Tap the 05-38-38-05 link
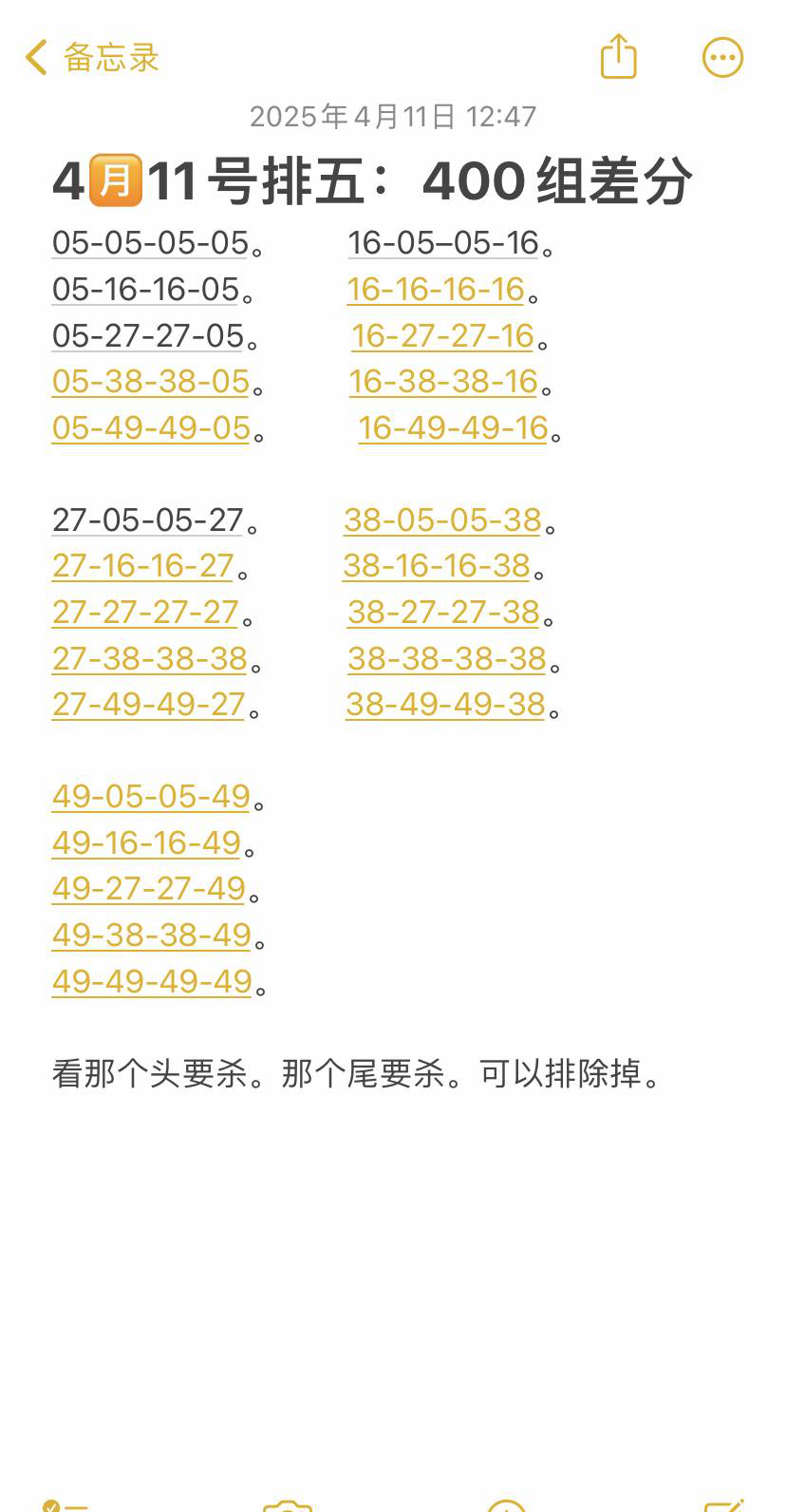786x1512 pixels. [151, 382]
